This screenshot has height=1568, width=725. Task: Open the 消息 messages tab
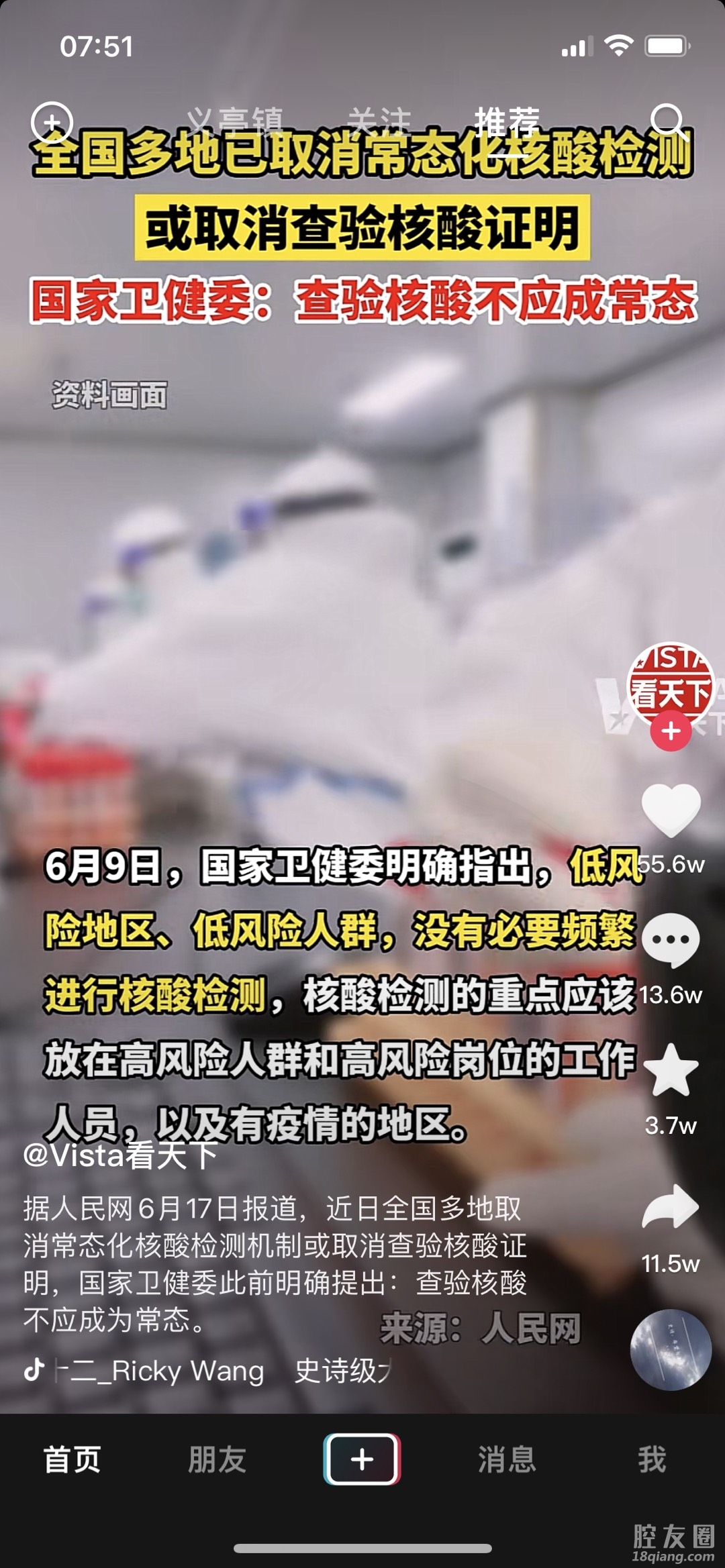pos(507,1460)
